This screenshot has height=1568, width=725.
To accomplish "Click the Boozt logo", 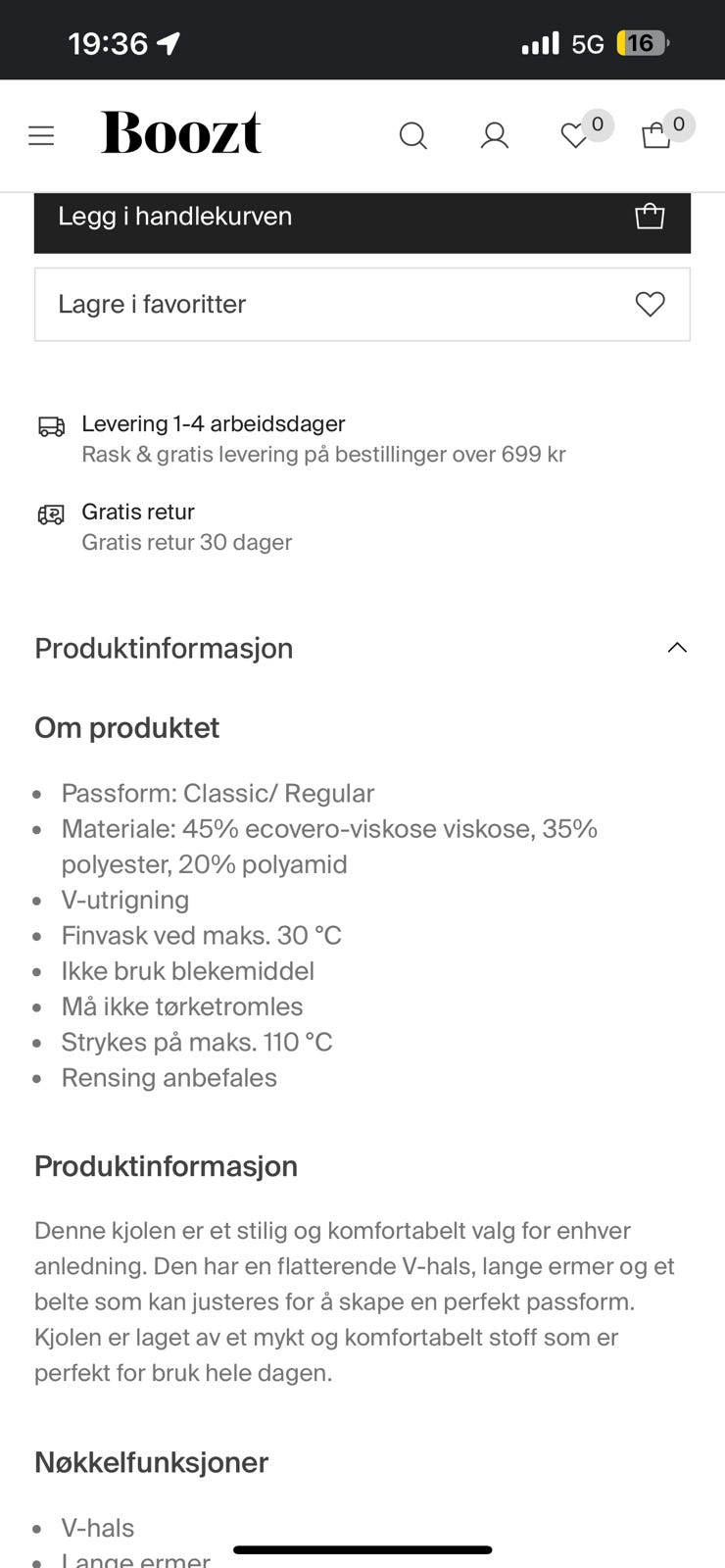I will click(180, 132).
